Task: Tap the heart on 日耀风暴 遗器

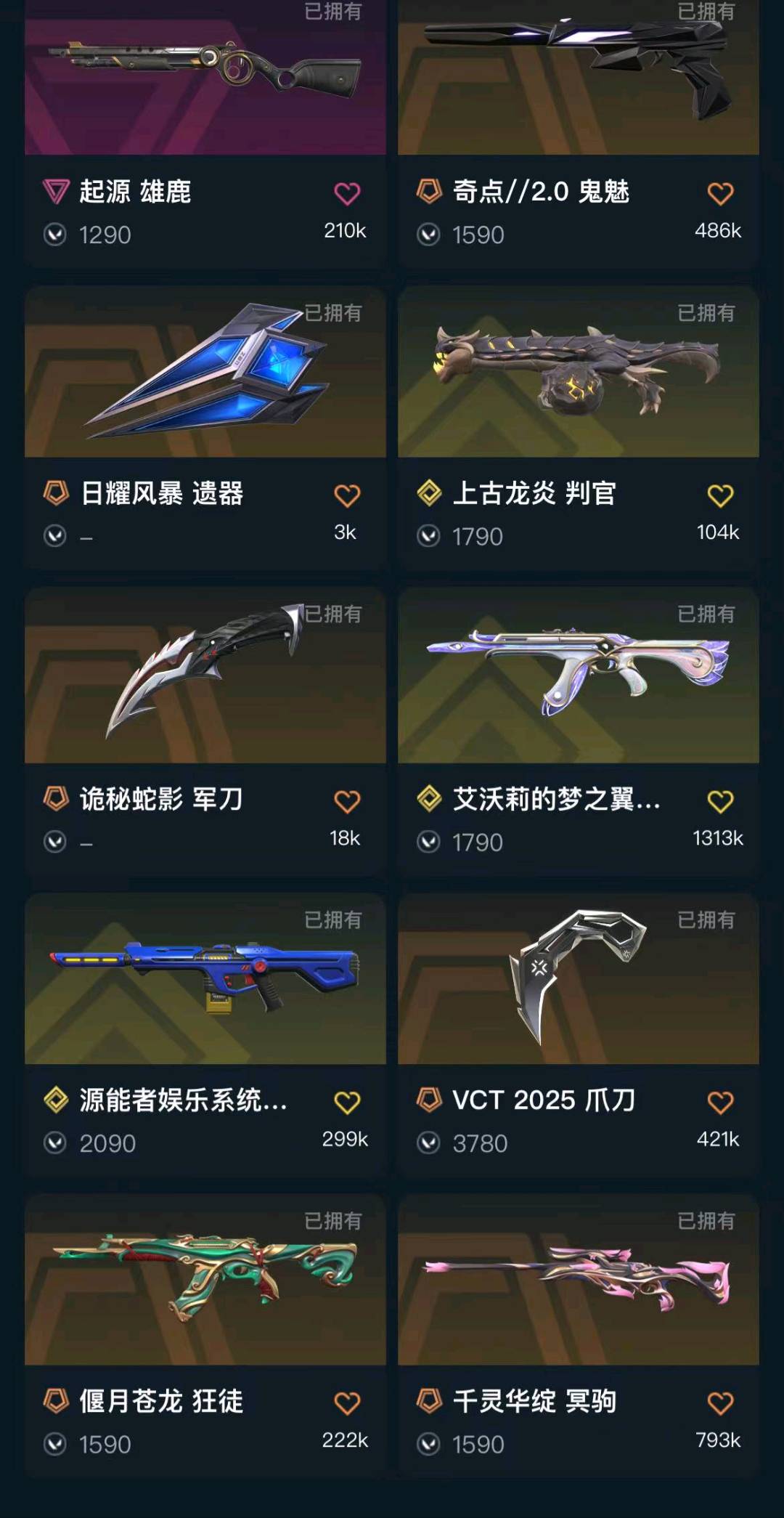Action: (x=347, y=496)
